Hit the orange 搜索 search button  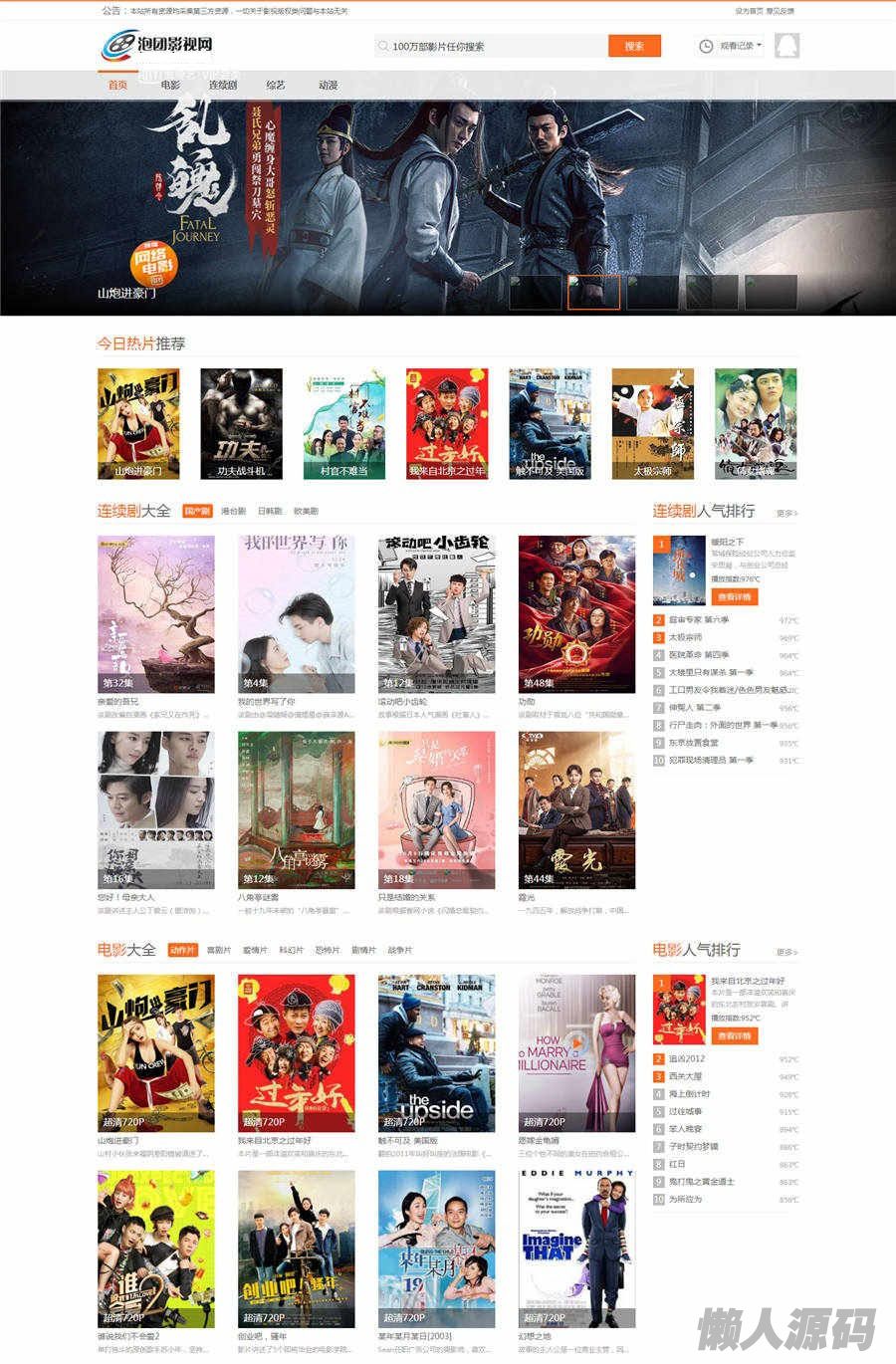[x=634, y=46]
